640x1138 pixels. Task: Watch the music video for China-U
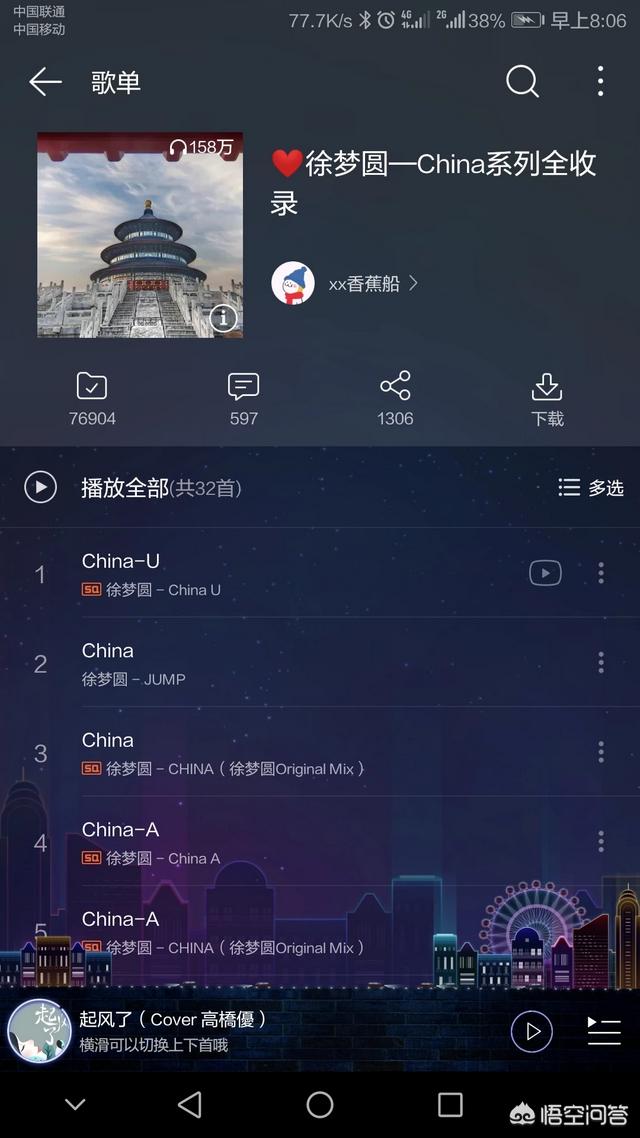pyautogui.click(x=545, y=573)
